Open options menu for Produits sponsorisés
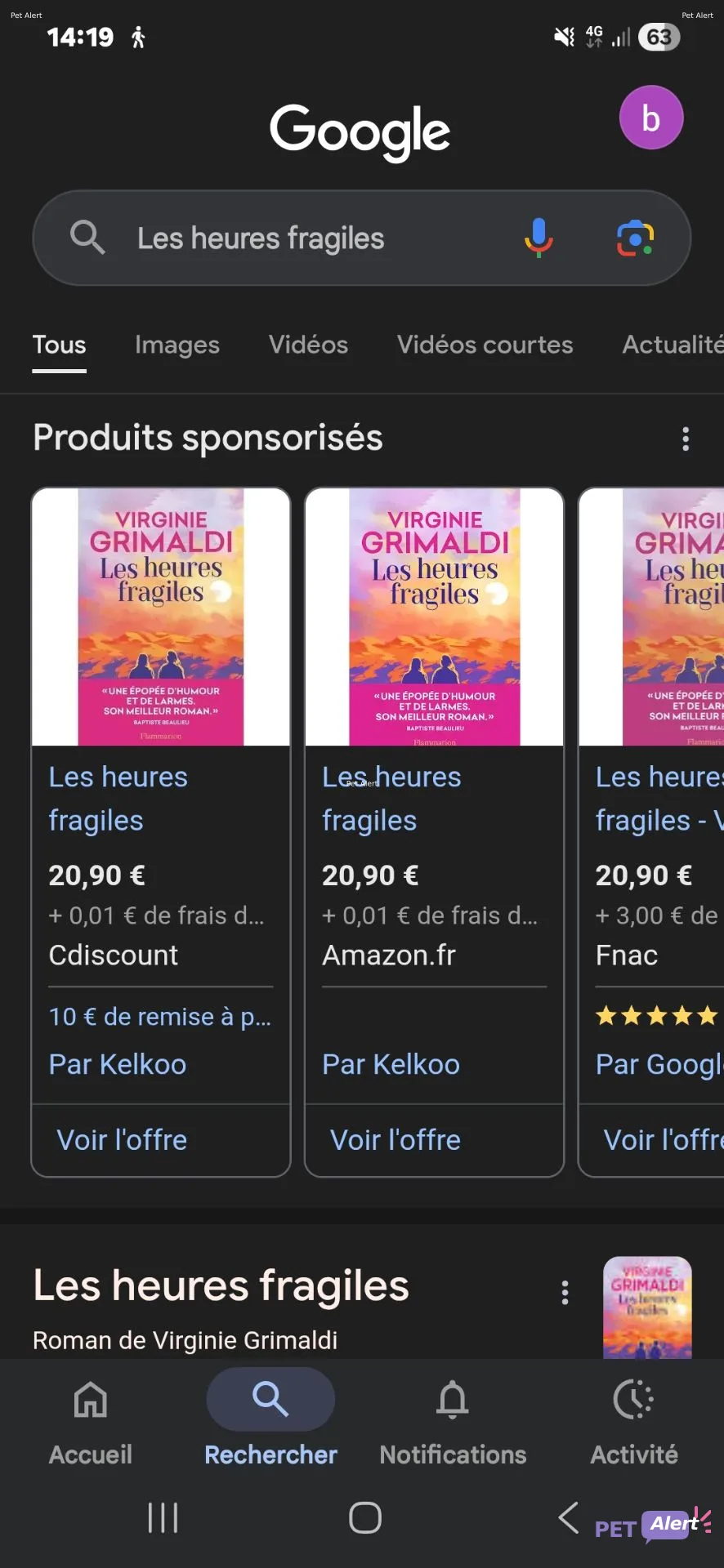 click(x=686, y=439)
